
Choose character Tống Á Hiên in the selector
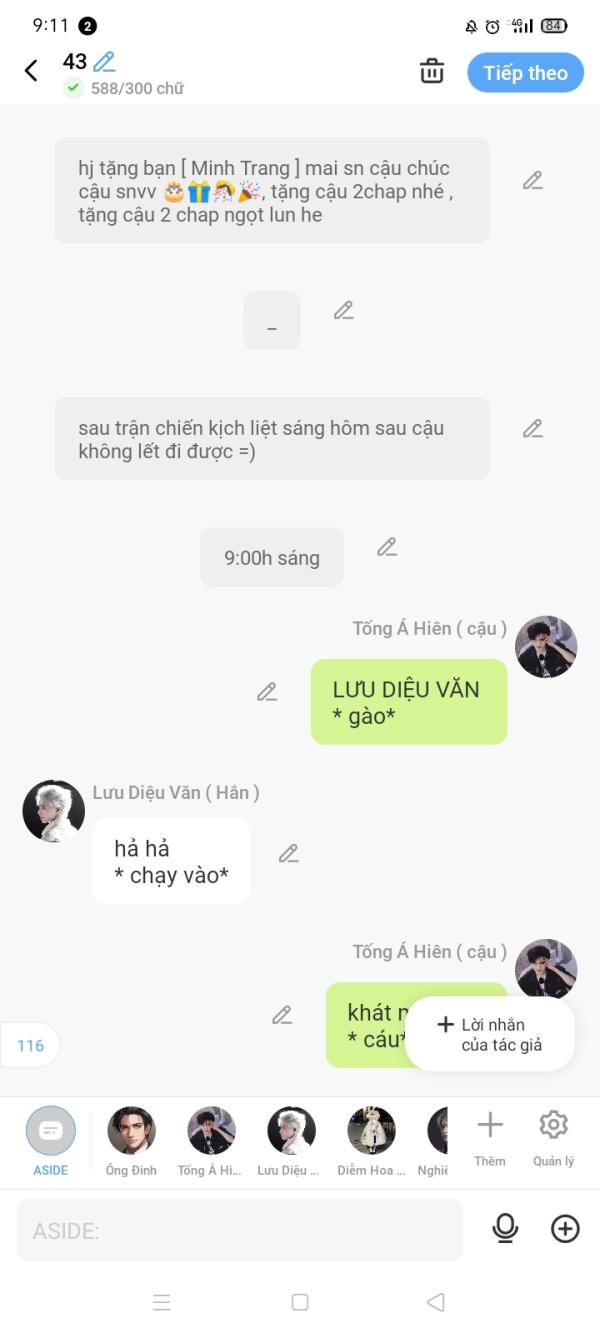coord(211,1140)
